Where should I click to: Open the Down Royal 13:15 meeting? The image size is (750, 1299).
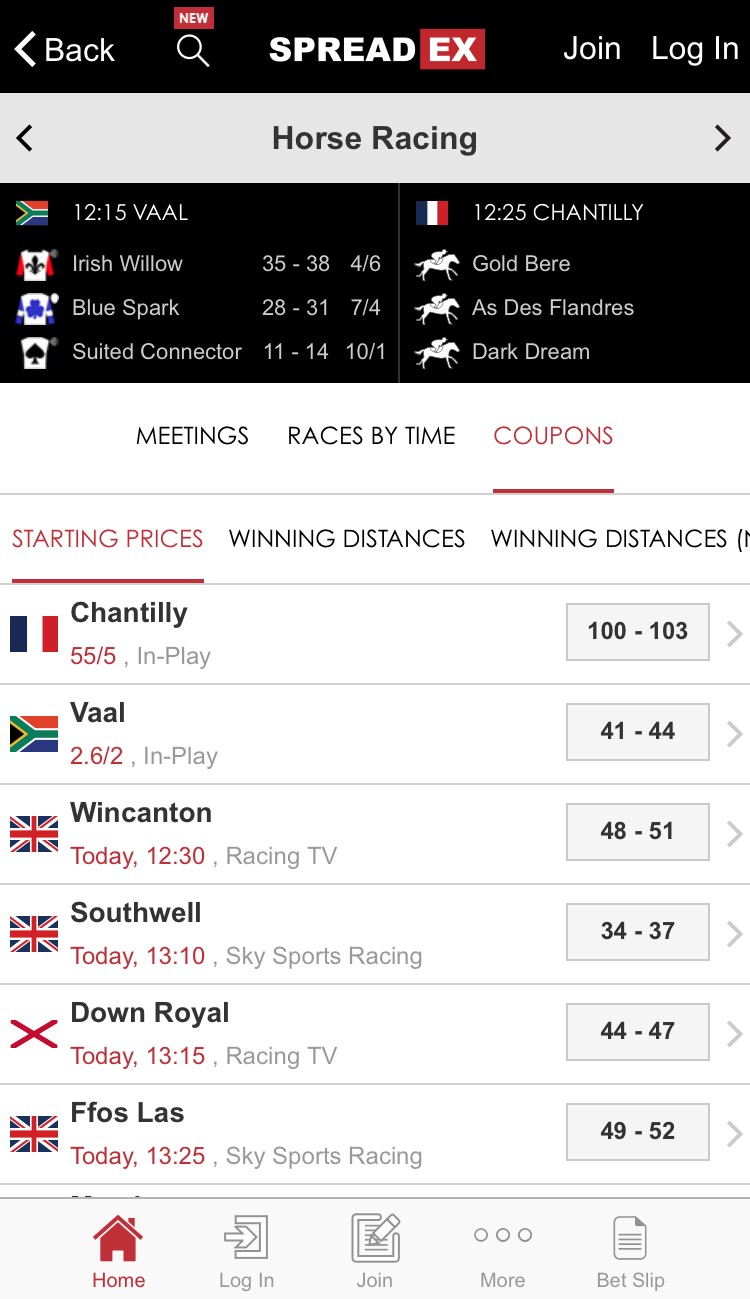coord(375,1034)
